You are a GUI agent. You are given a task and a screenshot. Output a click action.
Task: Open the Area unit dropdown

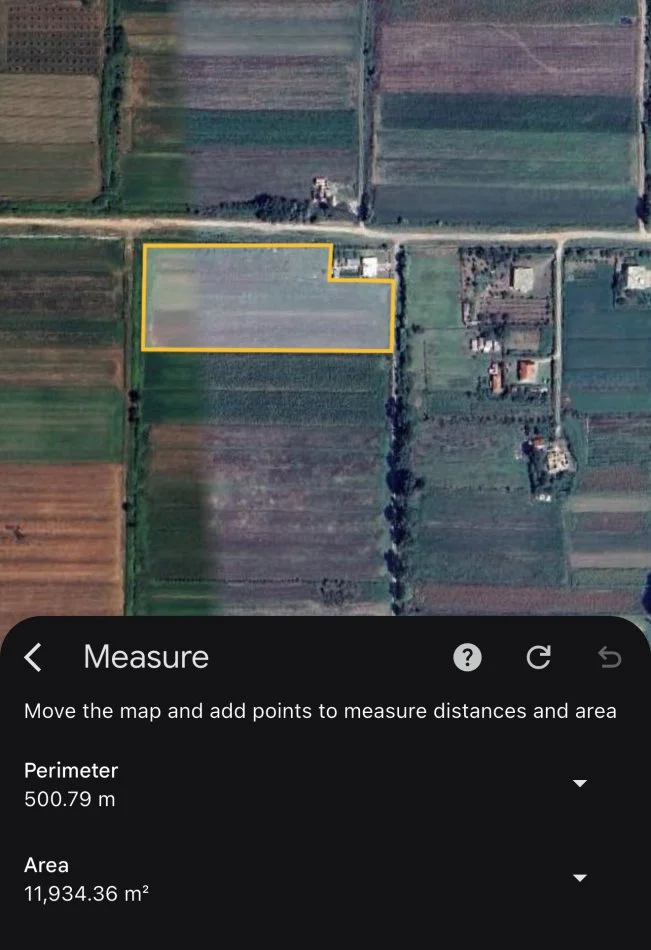[x=579, y=878]
